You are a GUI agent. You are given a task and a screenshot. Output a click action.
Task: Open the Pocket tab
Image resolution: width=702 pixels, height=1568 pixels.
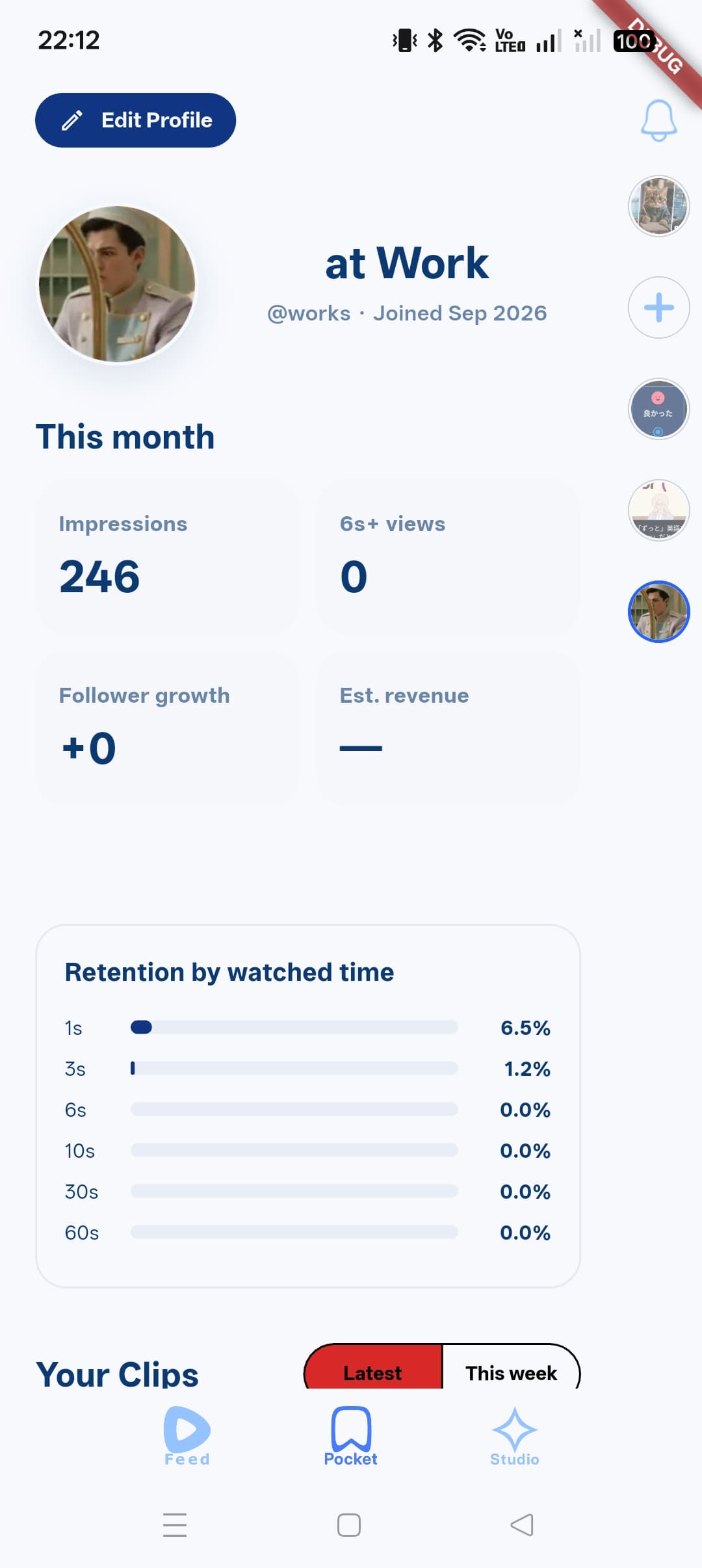point(351,1436)
